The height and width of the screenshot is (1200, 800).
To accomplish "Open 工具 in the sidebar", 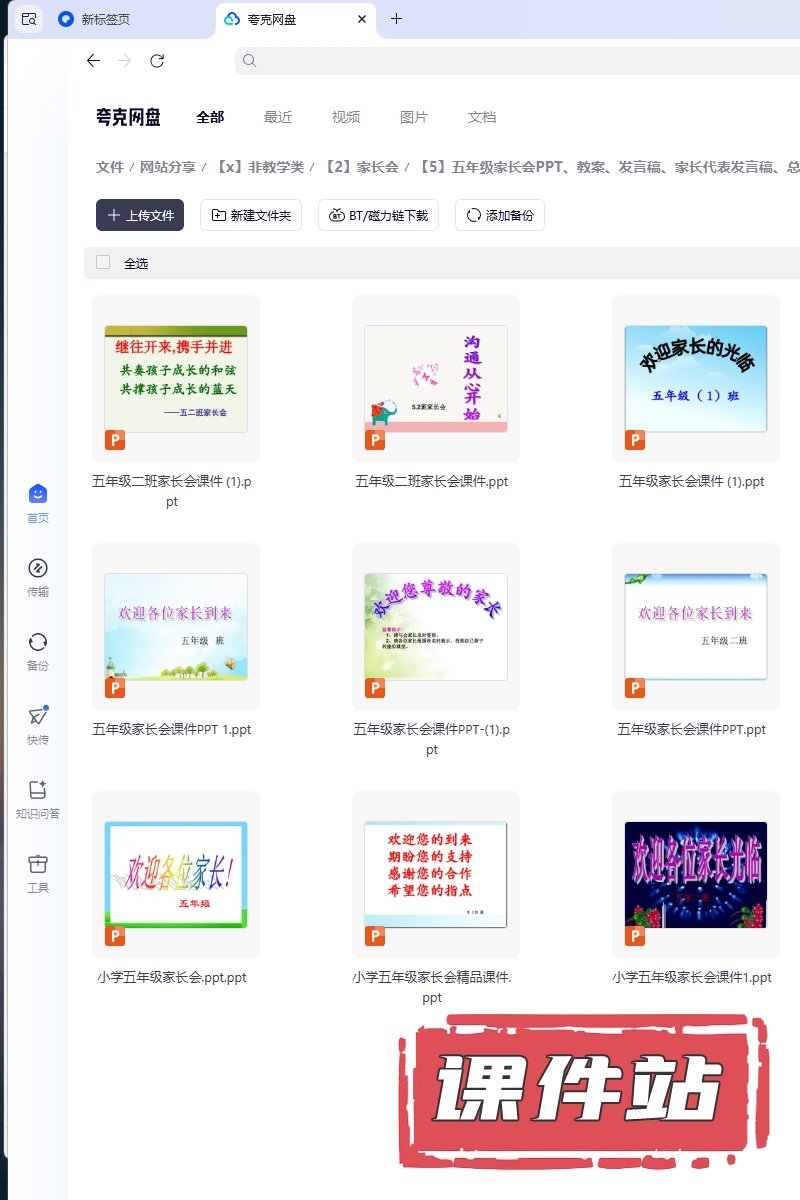I will 38,873.
